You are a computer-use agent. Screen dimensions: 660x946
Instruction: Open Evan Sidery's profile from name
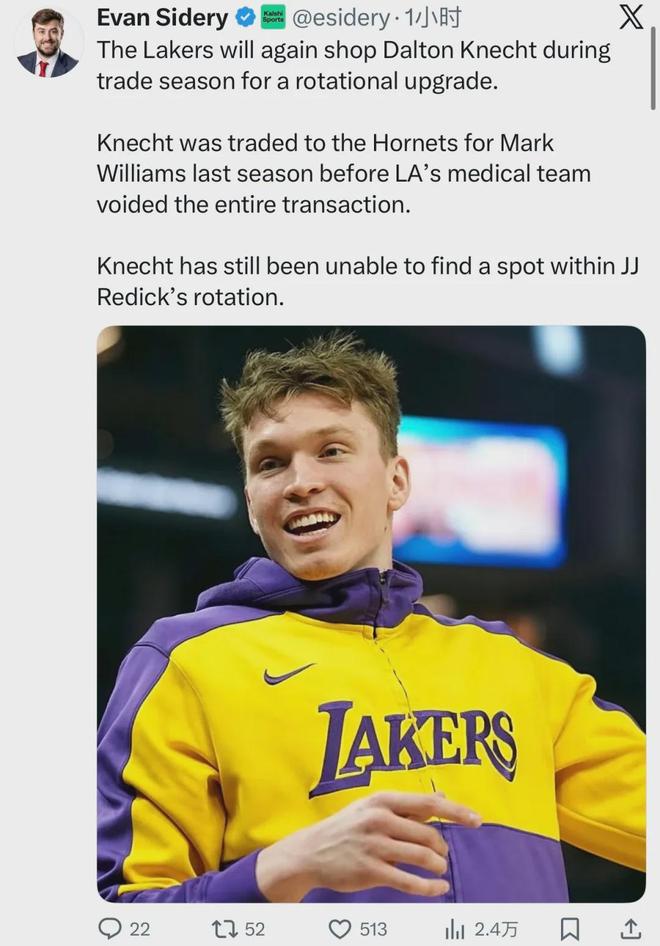[x=161, y=17]
